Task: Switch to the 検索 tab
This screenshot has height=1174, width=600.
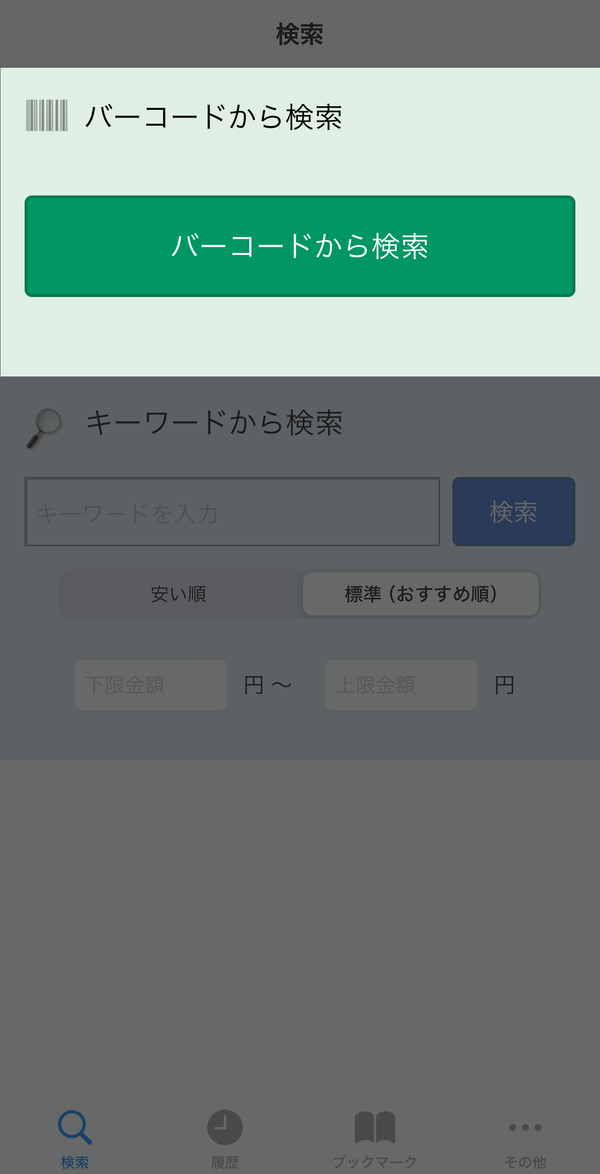Action: tap(75, 1140)
